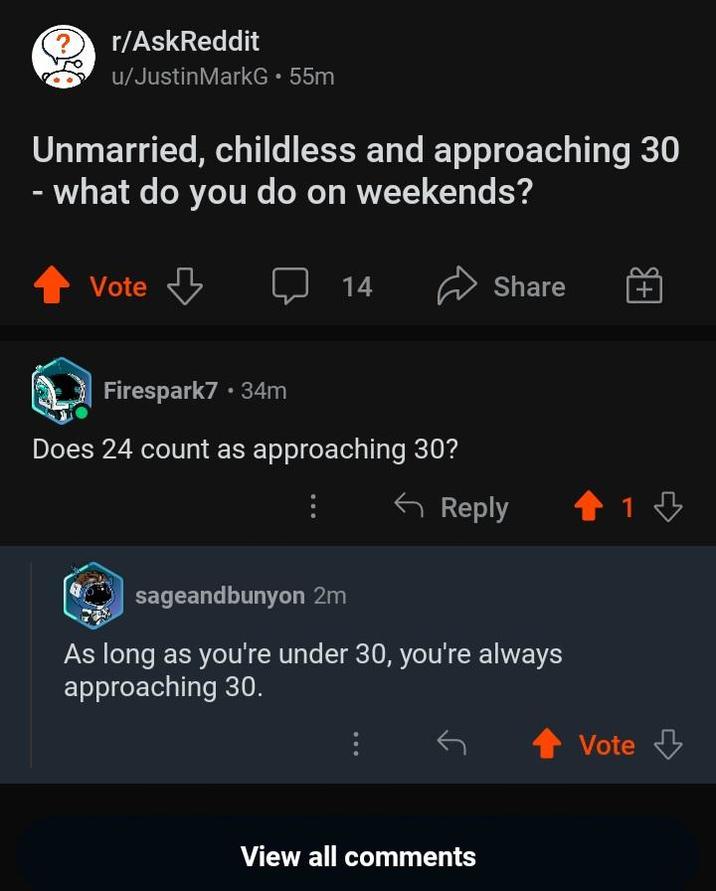
Task: Reply to Firespark7's comment
Action: 452,507
